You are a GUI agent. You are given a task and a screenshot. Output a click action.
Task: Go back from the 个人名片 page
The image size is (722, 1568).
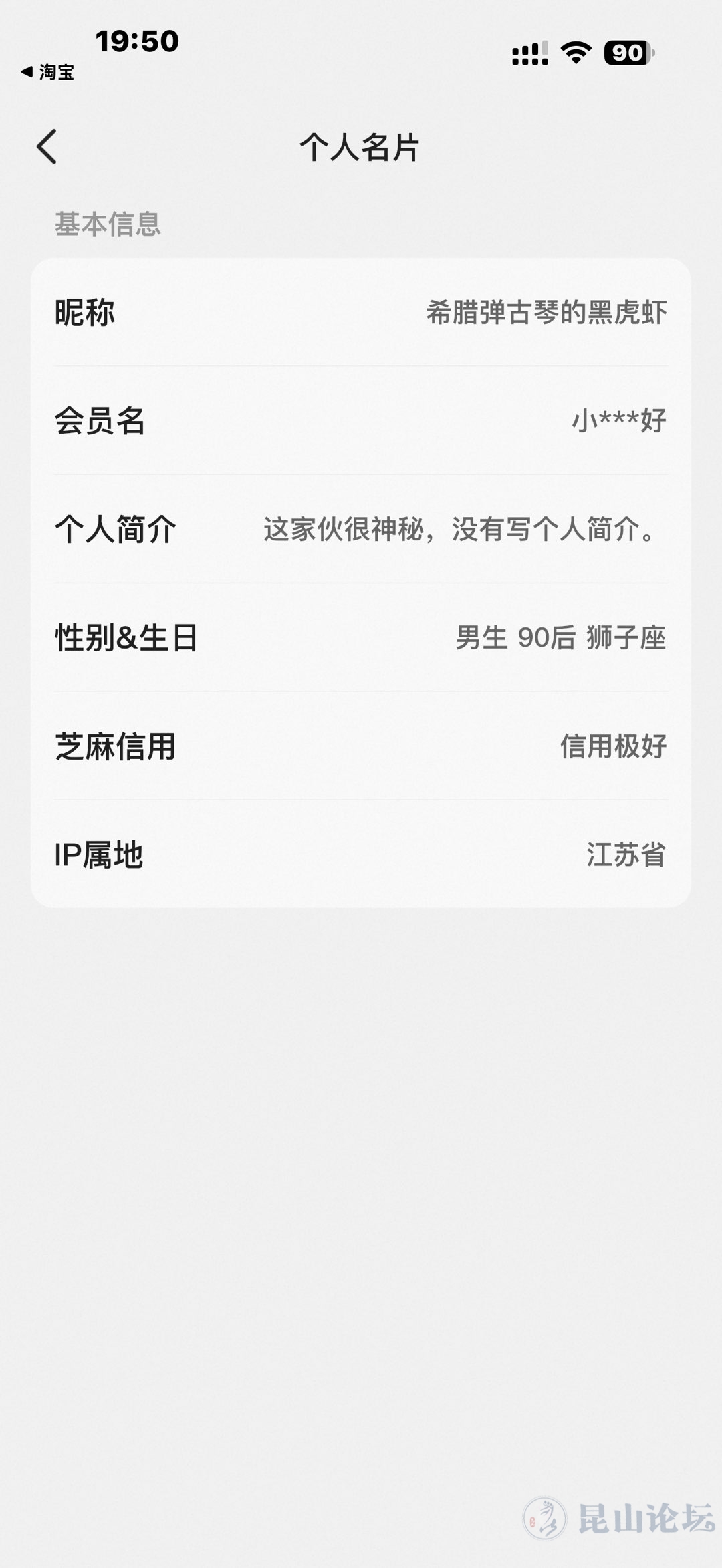(47, 147)
